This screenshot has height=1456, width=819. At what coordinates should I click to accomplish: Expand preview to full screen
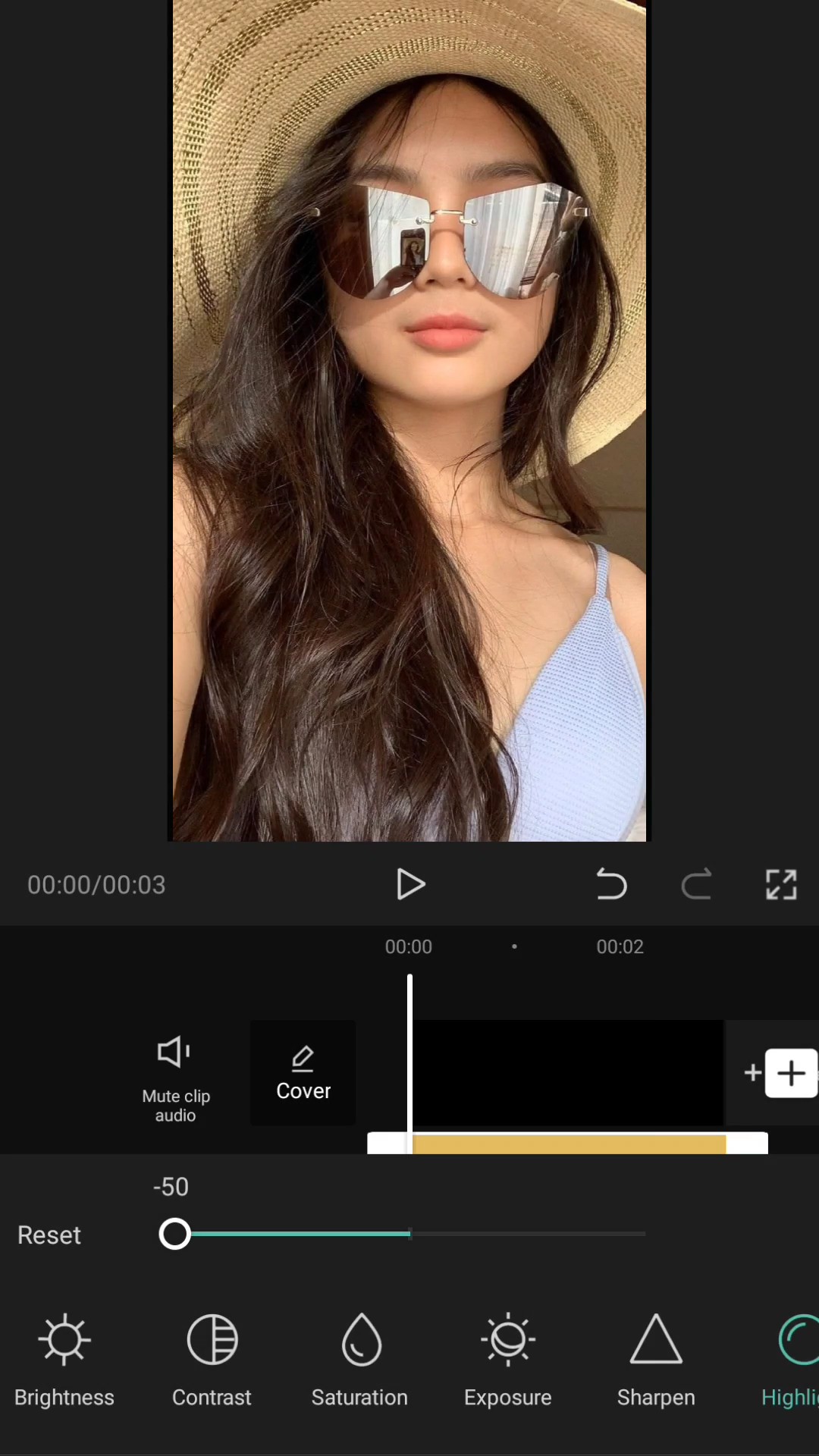point(781,884)
